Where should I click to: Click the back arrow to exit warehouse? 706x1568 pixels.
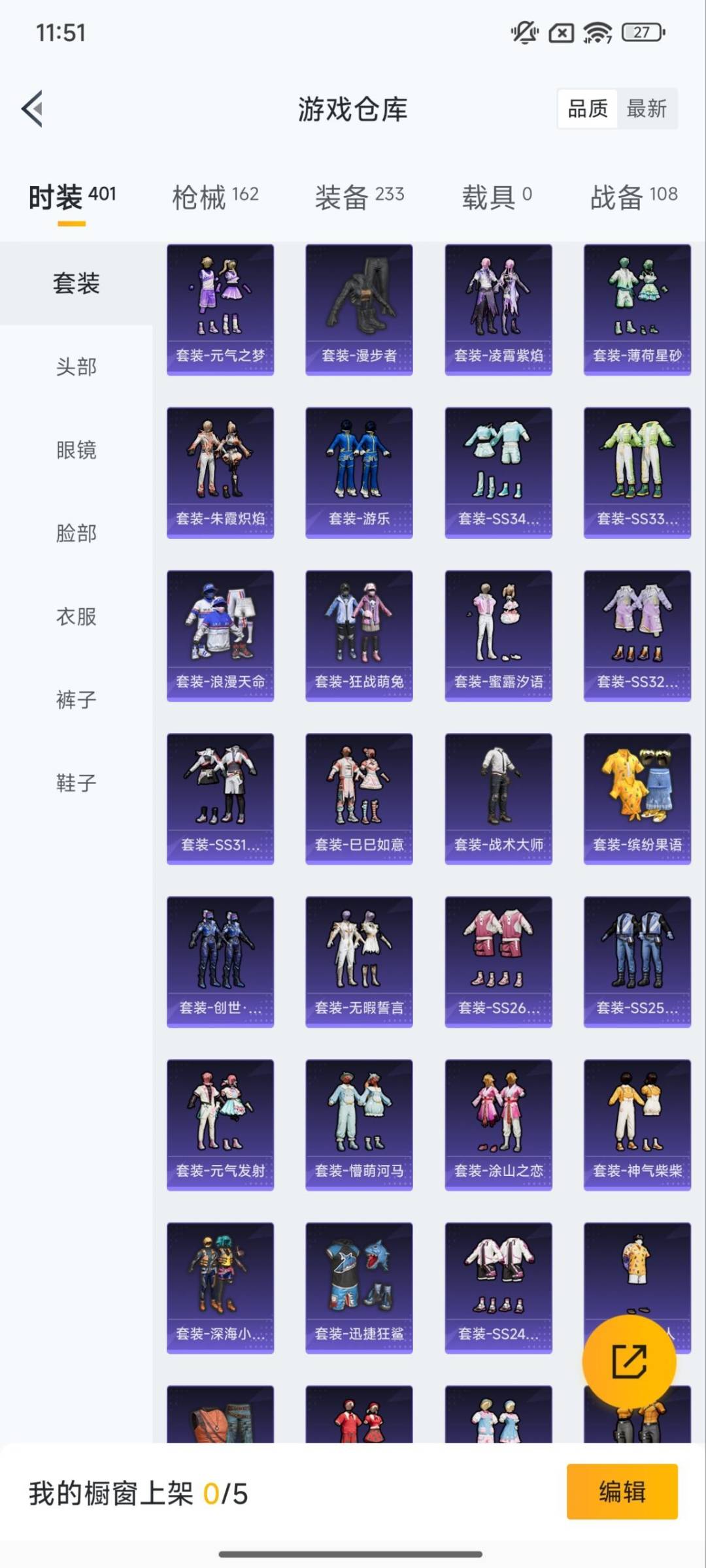click(32, 108)
